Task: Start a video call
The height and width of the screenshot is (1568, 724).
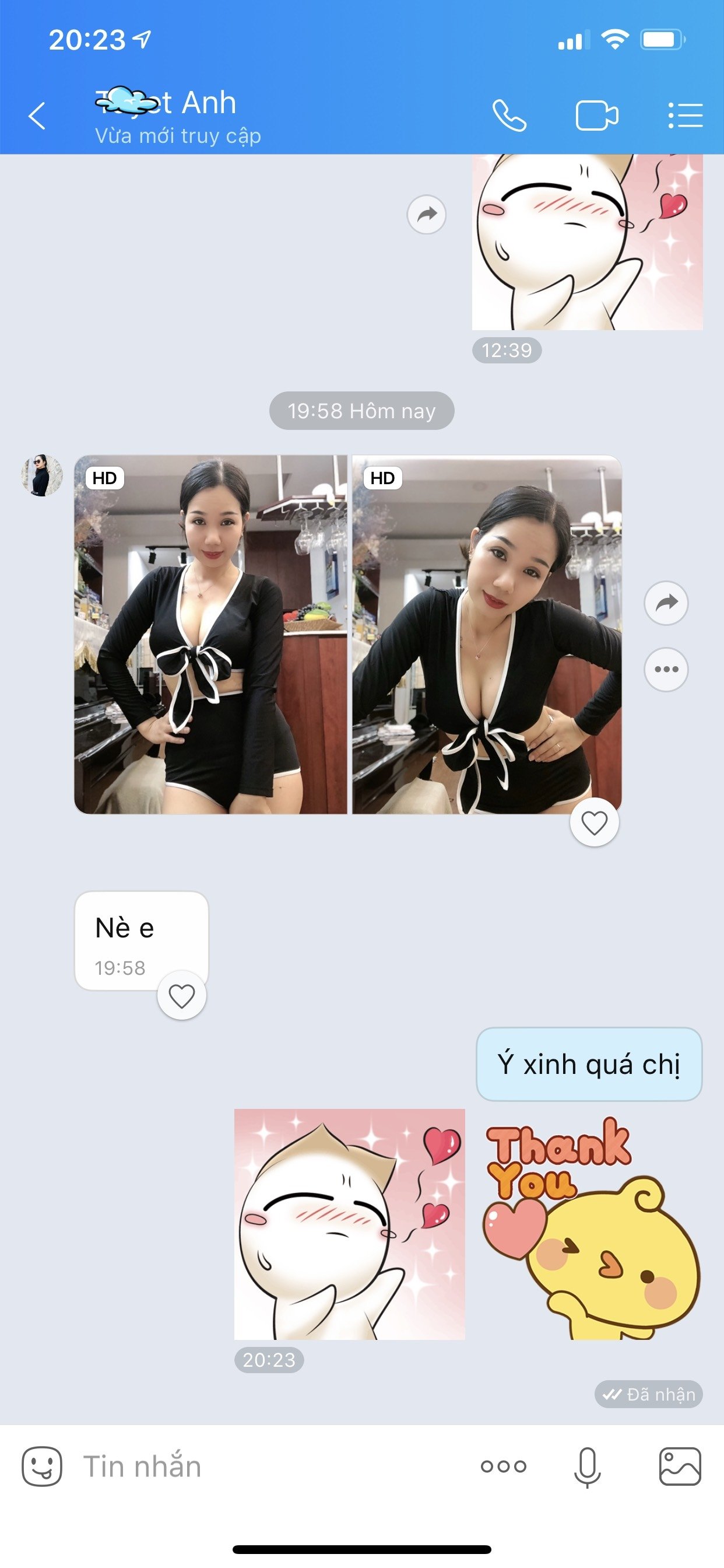Action: pos(596,116)
